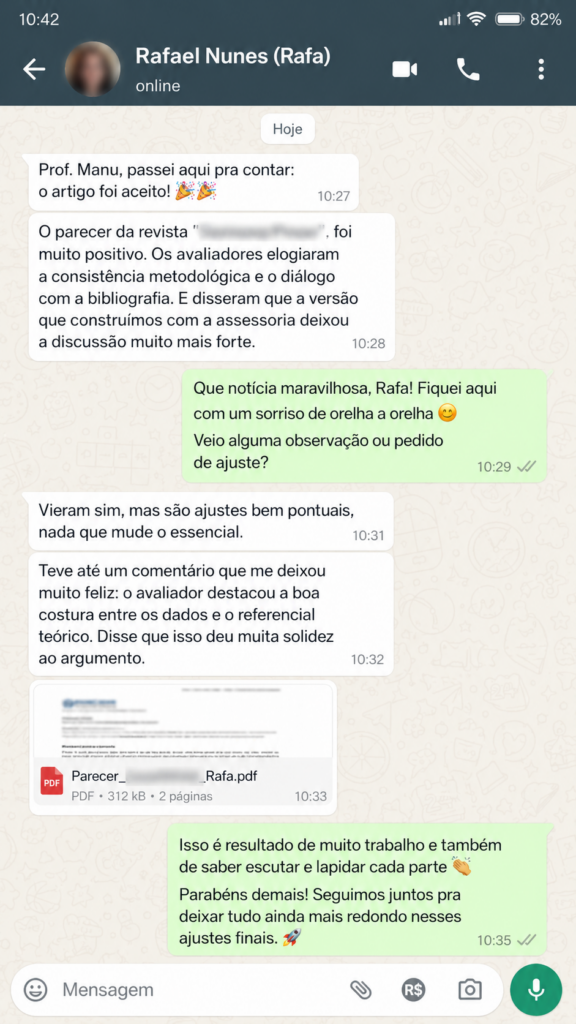Tap the microphone voice message button
Screen dimensions: 576x1024
click(x=536, y=990)
